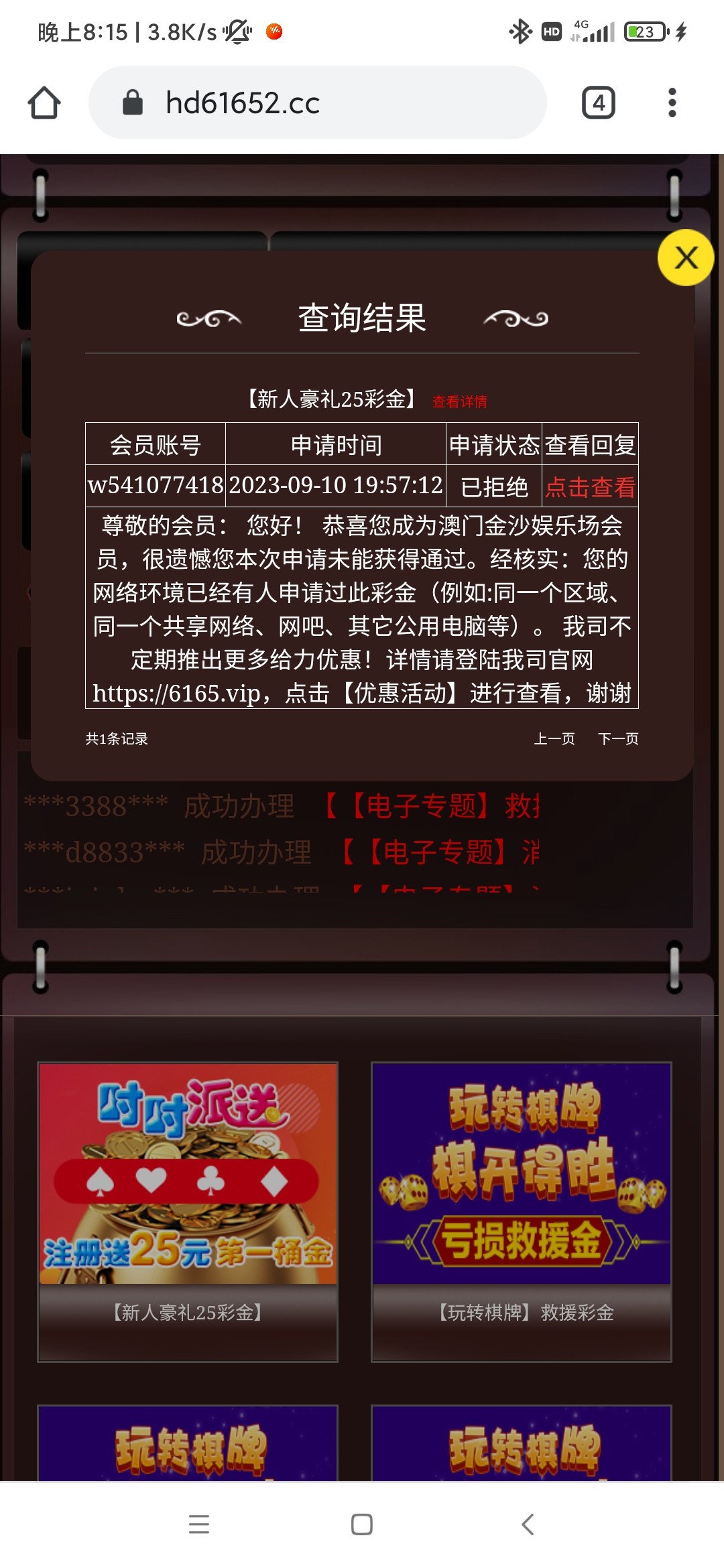Close the 查询结果 dialog

tap(686, 258)
